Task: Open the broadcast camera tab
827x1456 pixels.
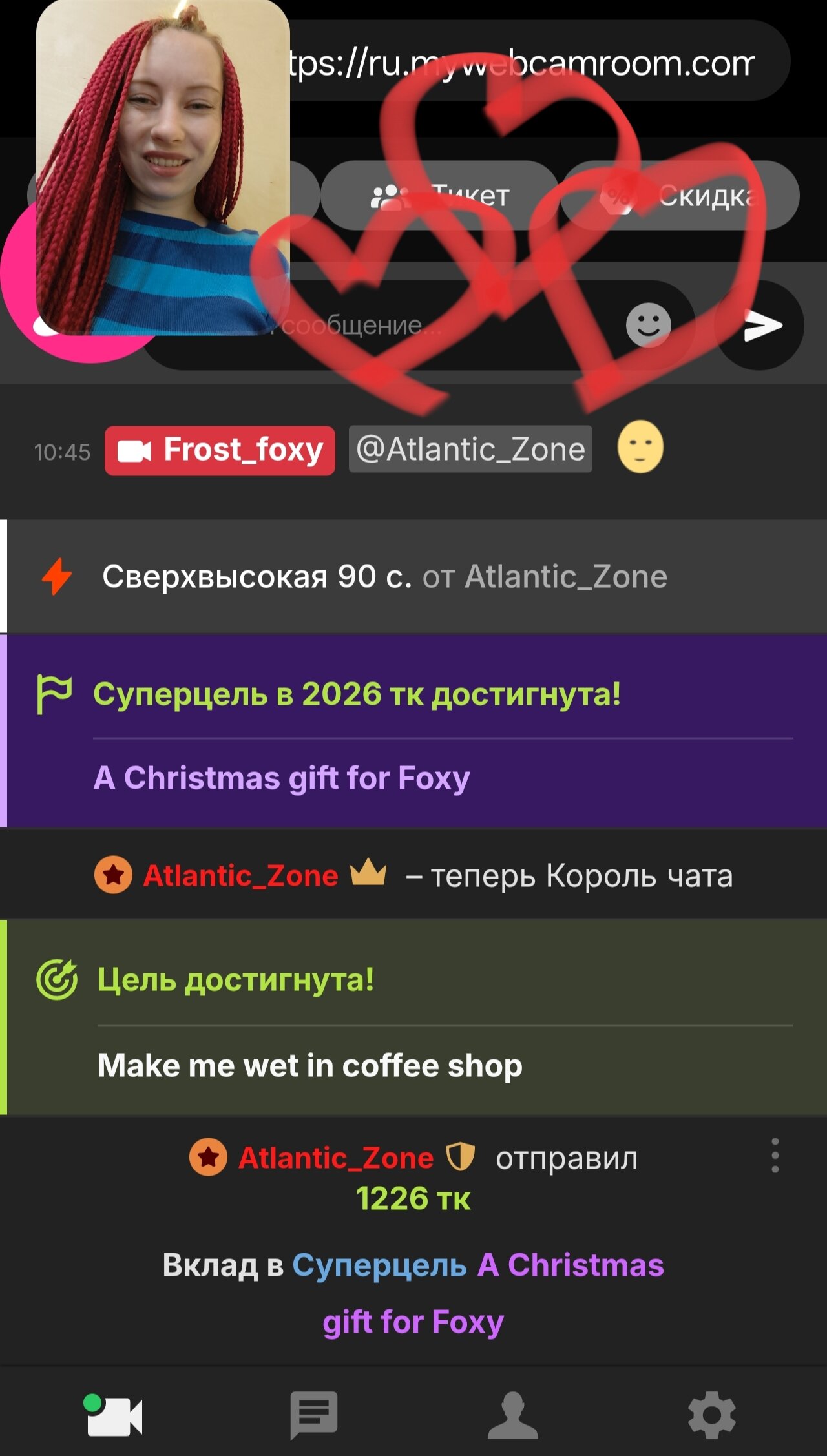Action: [114, 1416]
